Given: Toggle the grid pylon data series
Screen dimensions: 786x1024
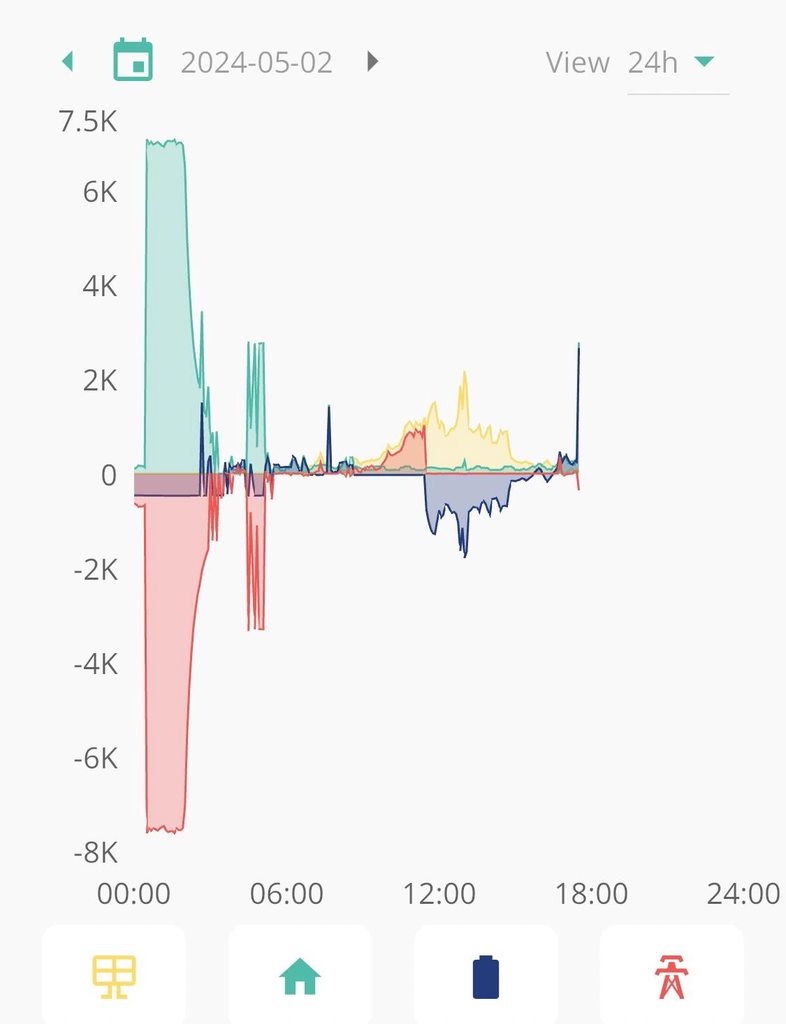Looking at the screenshot, I should [x=671, y=976].
